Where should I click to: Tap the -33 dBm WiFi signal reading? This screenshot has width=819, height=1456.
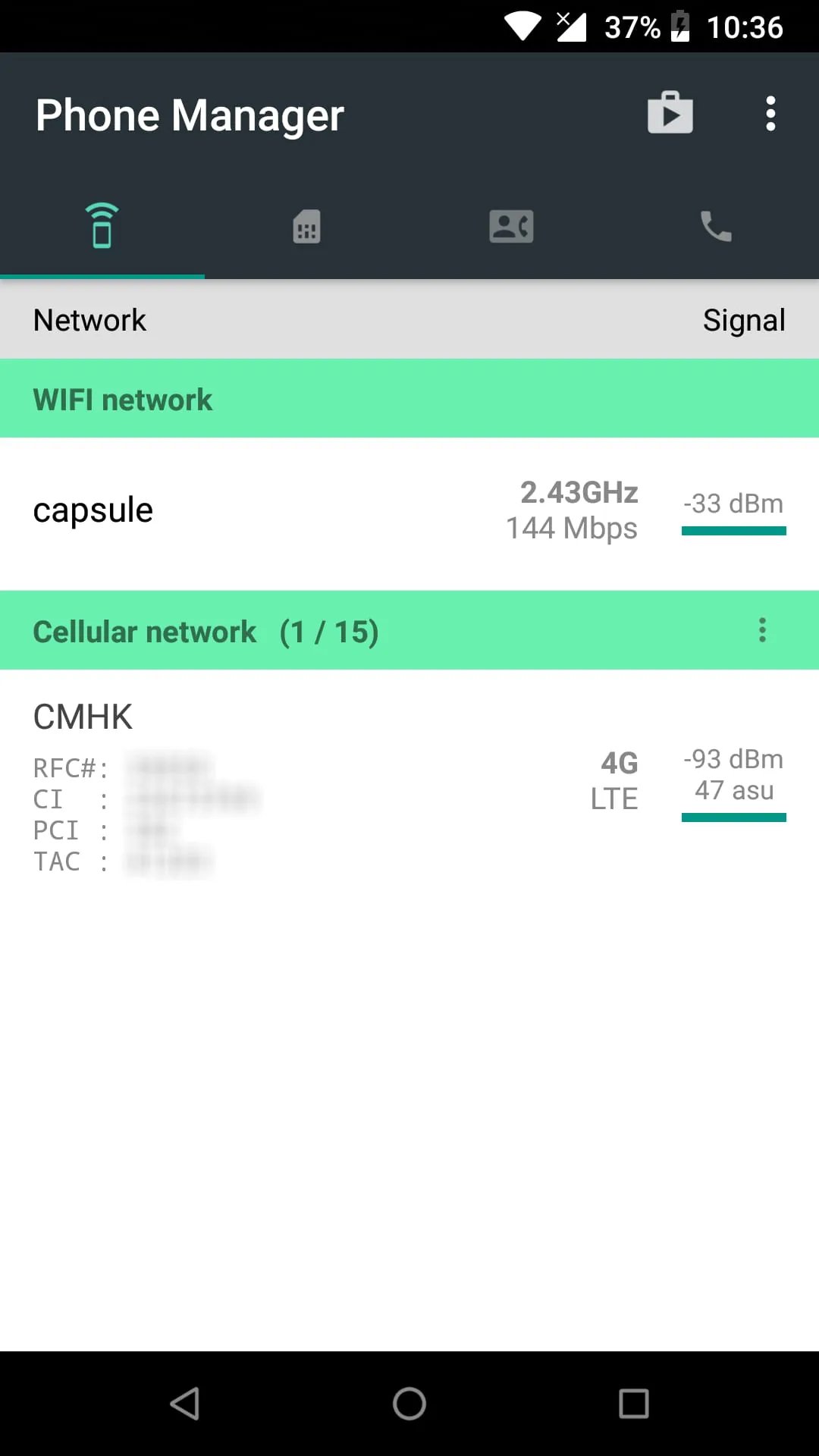[733, 504]
